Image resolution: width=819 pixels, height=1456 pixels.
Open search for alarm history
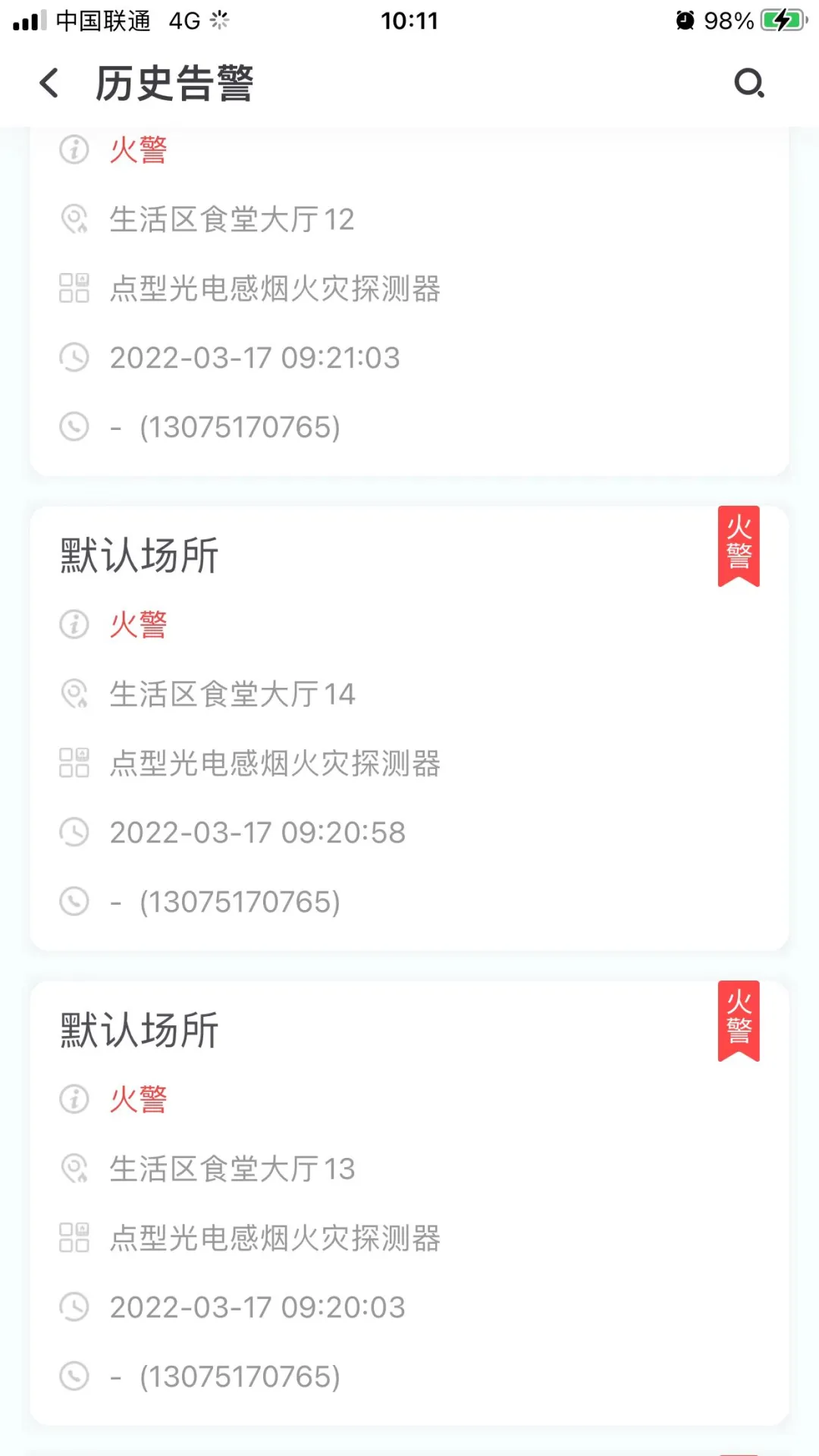tap(749, 83)
